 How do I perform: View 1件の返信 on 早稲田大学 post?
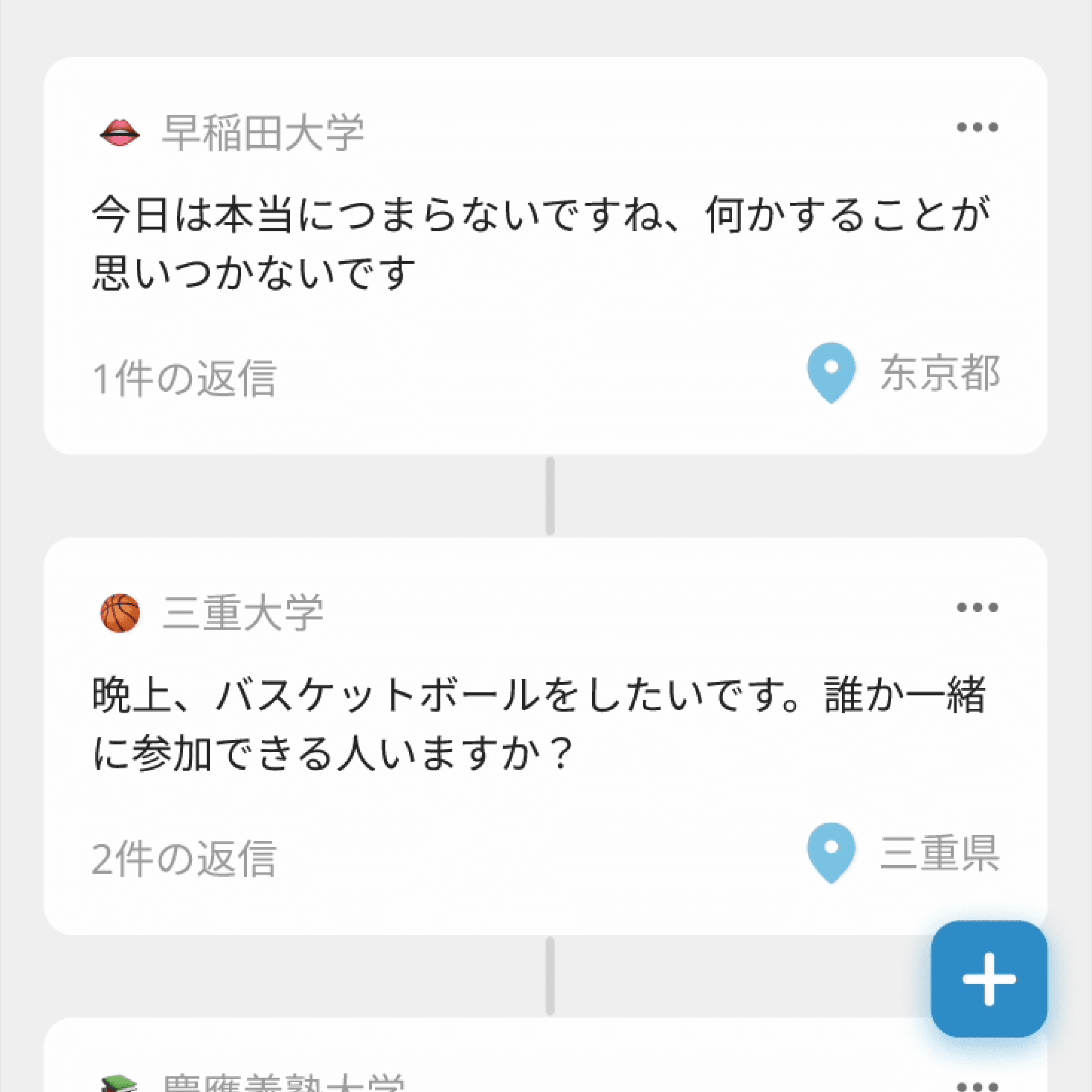coord(184,377)
